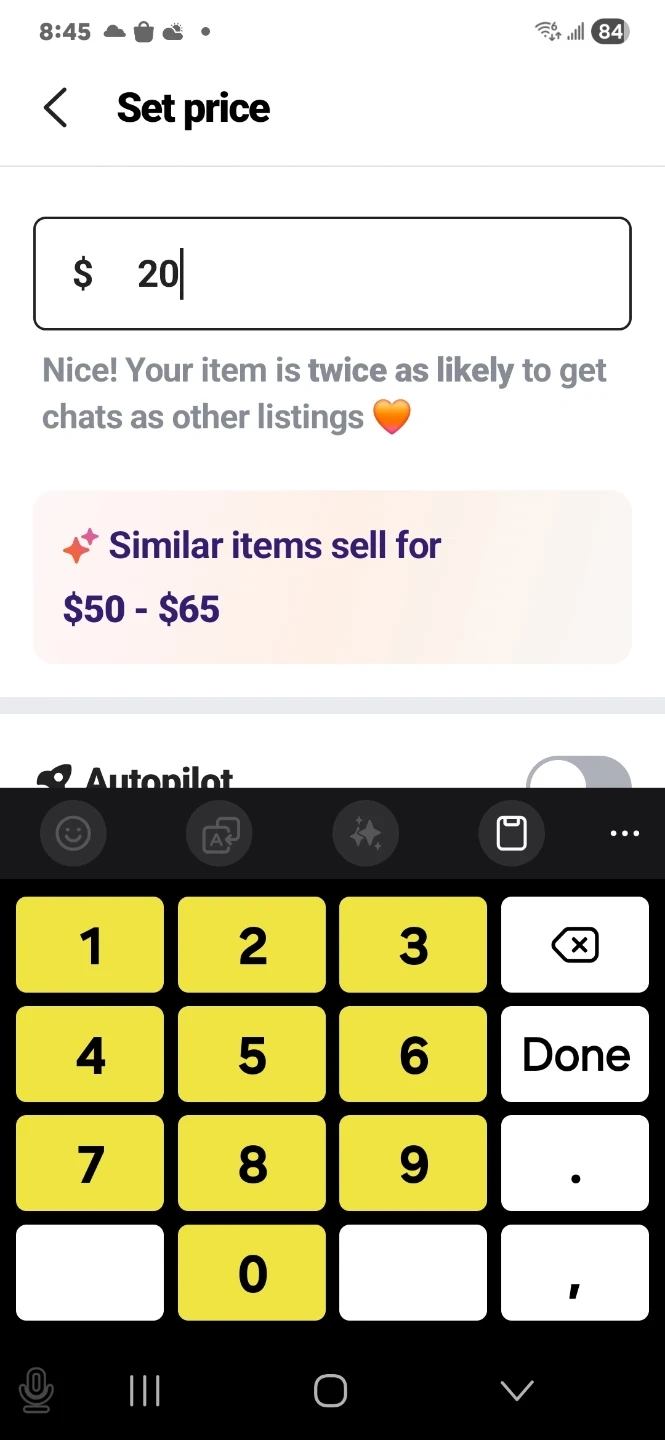Type the decimal point key
The image size is (665, 1440).
pyautogui.click(x=575, y=1164)
